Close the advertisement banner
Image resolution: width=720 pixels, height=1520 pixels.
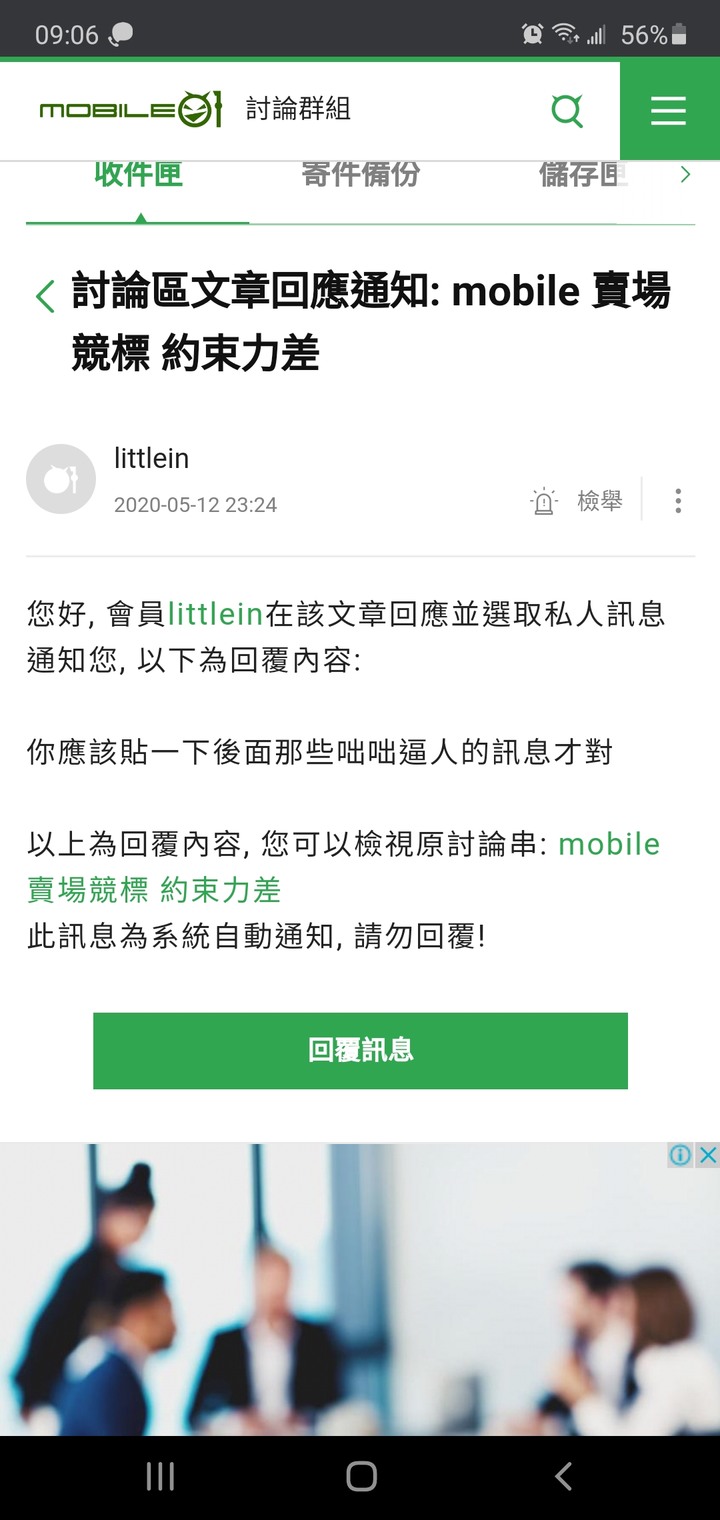tap(707, 1155)
